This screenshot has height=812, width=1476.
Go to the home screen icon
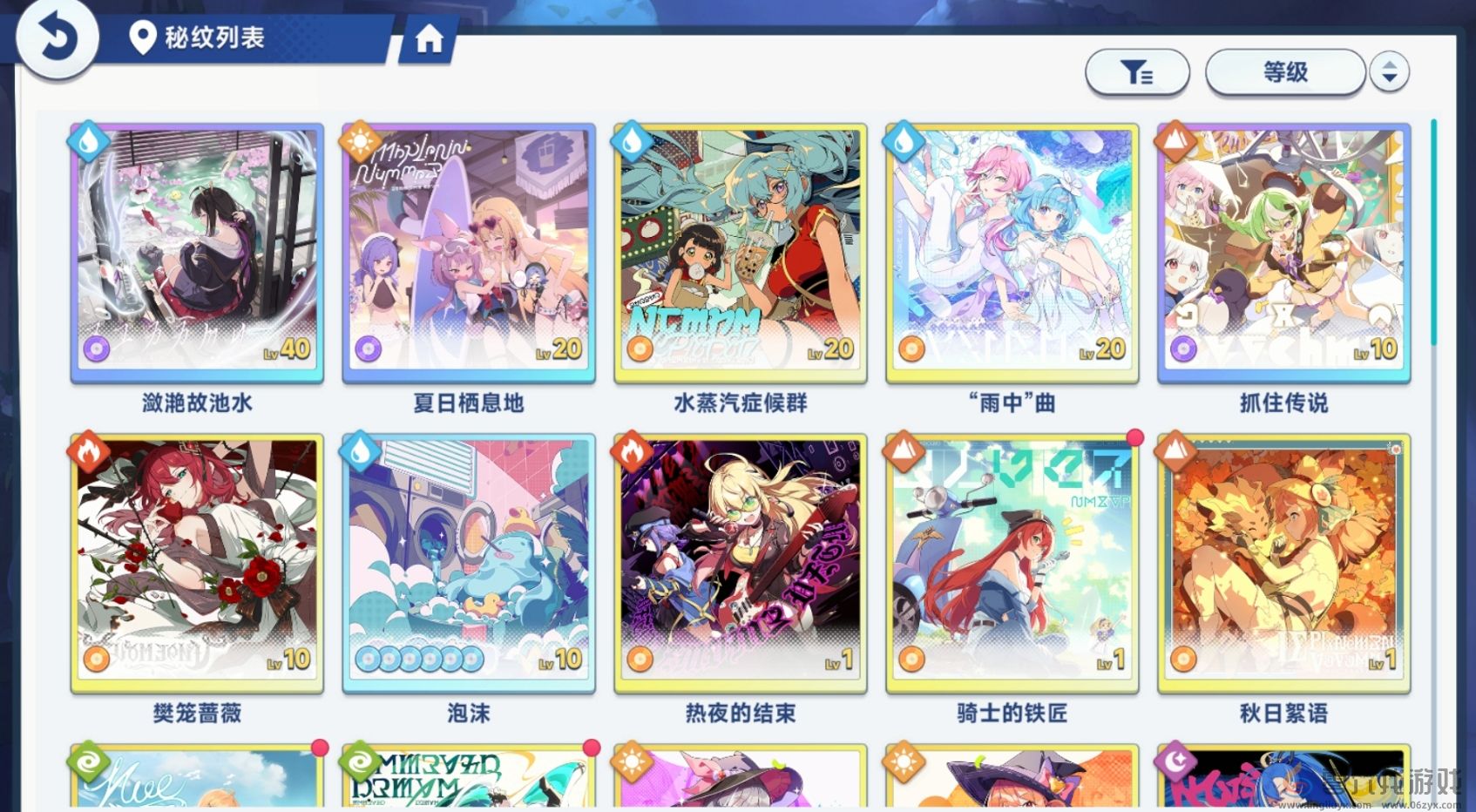click(x=429, y=39)
